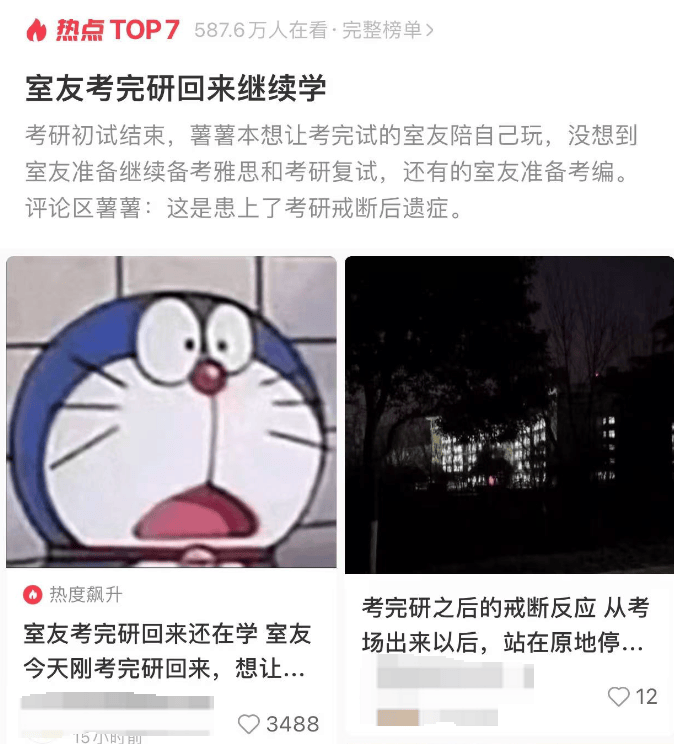
Task: Like the post with 12 likes
Action: coord(619,696)
